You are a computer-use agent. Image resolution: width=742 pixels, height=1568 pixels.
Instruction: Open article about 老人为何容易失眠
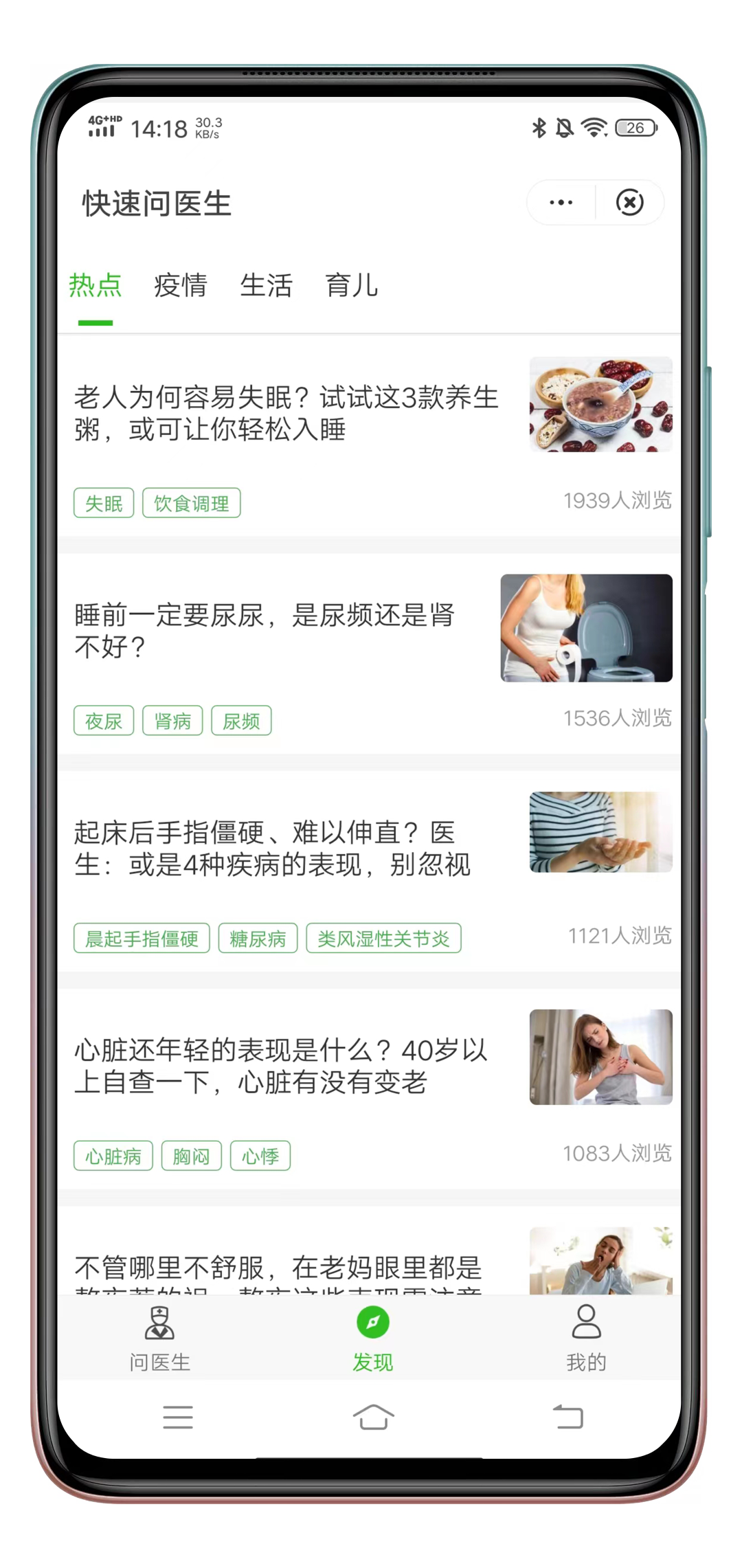click(x=286, y=413)
